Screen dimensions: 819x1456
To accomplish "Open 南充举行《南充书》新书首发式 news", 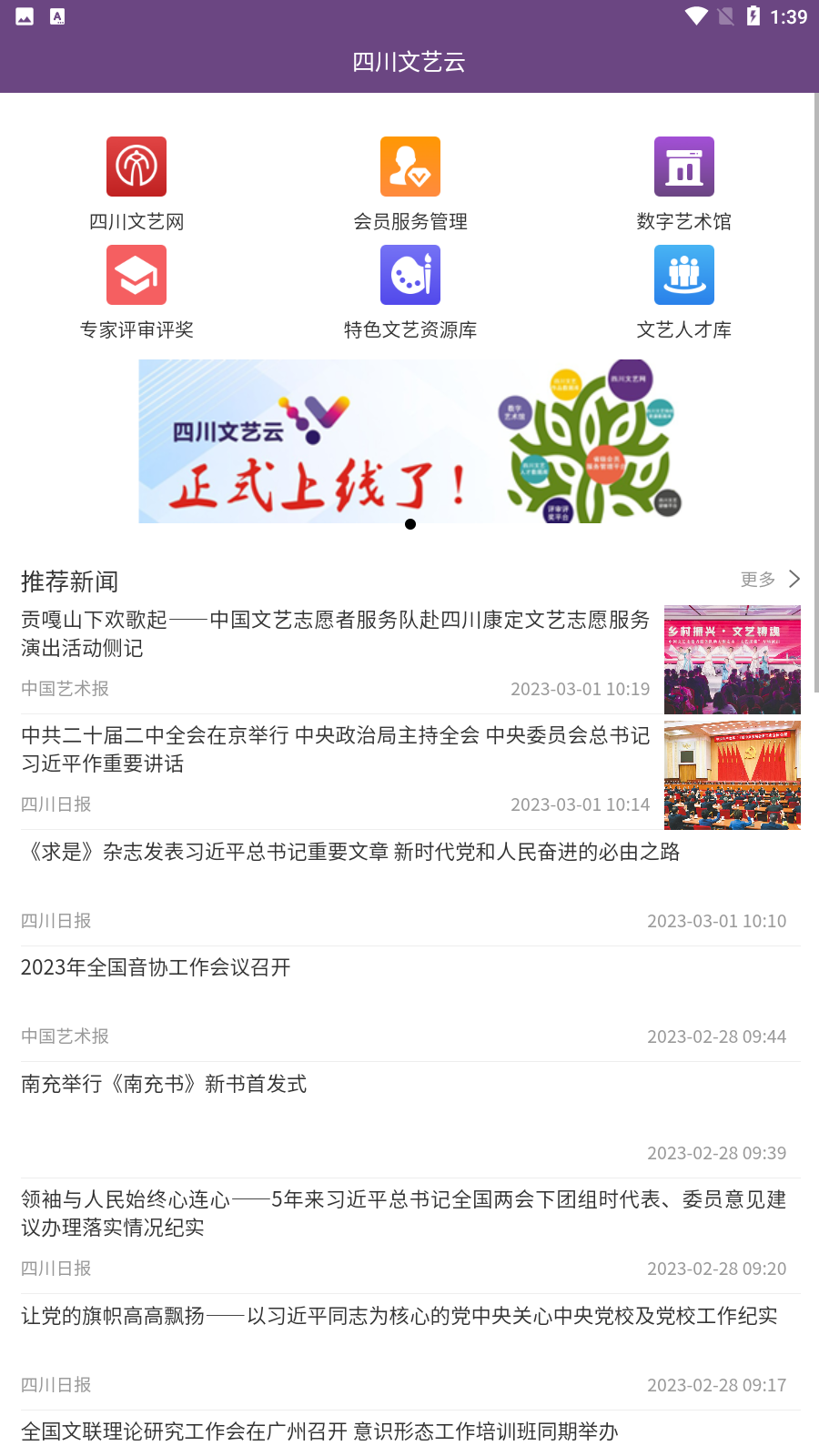I will [164, 1085].
